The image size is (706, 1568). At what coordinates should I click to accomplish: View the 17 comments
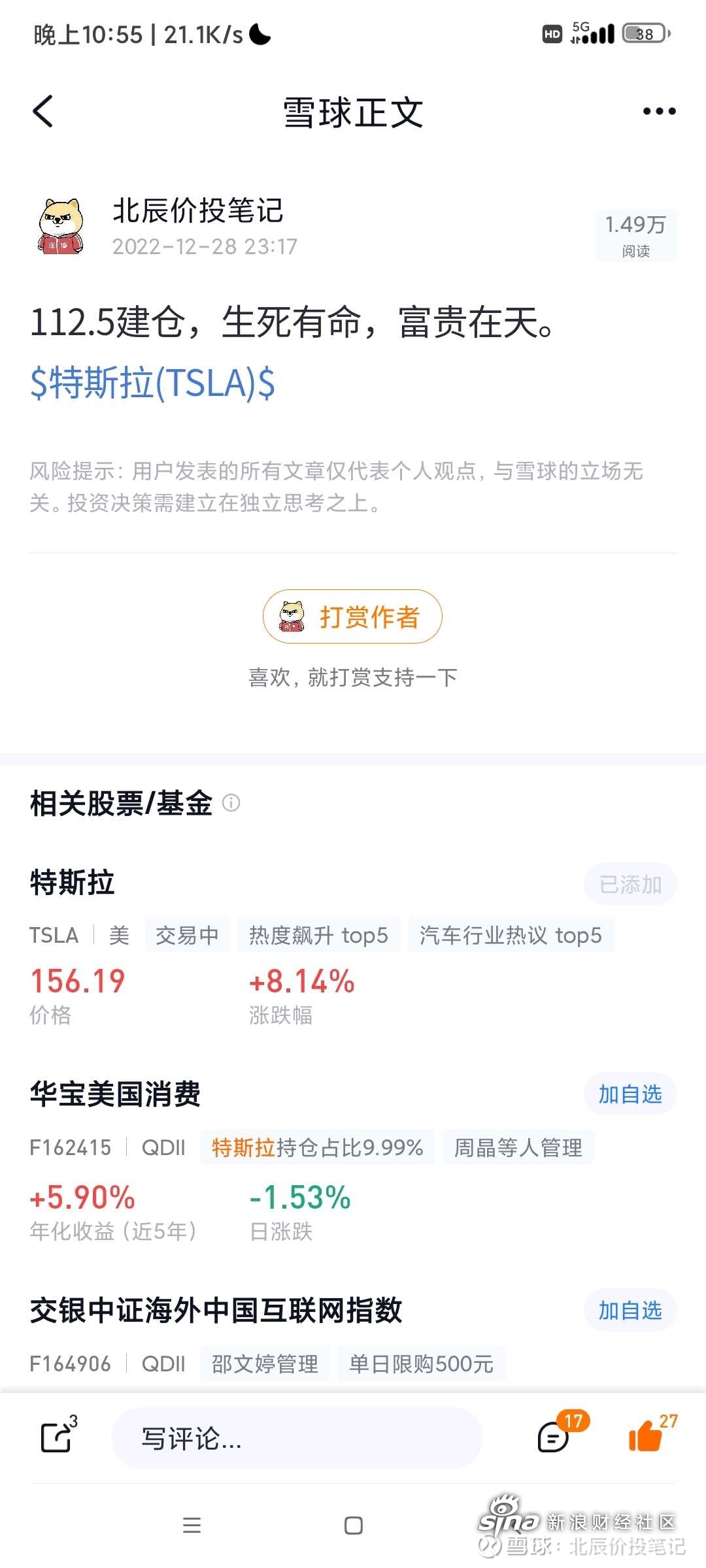554,1437
